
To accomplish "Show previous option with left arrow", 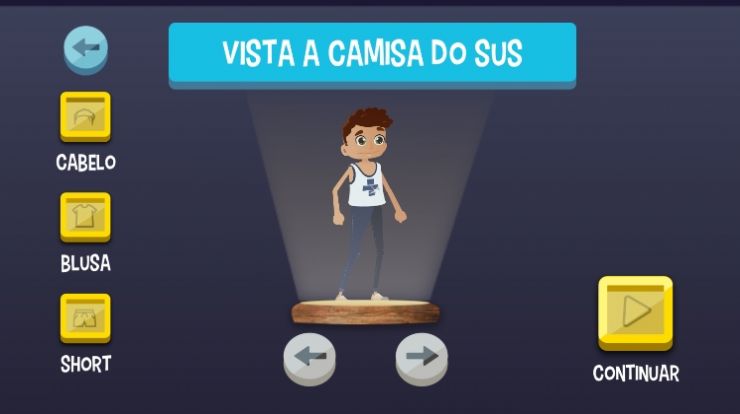I will [309, 357].
